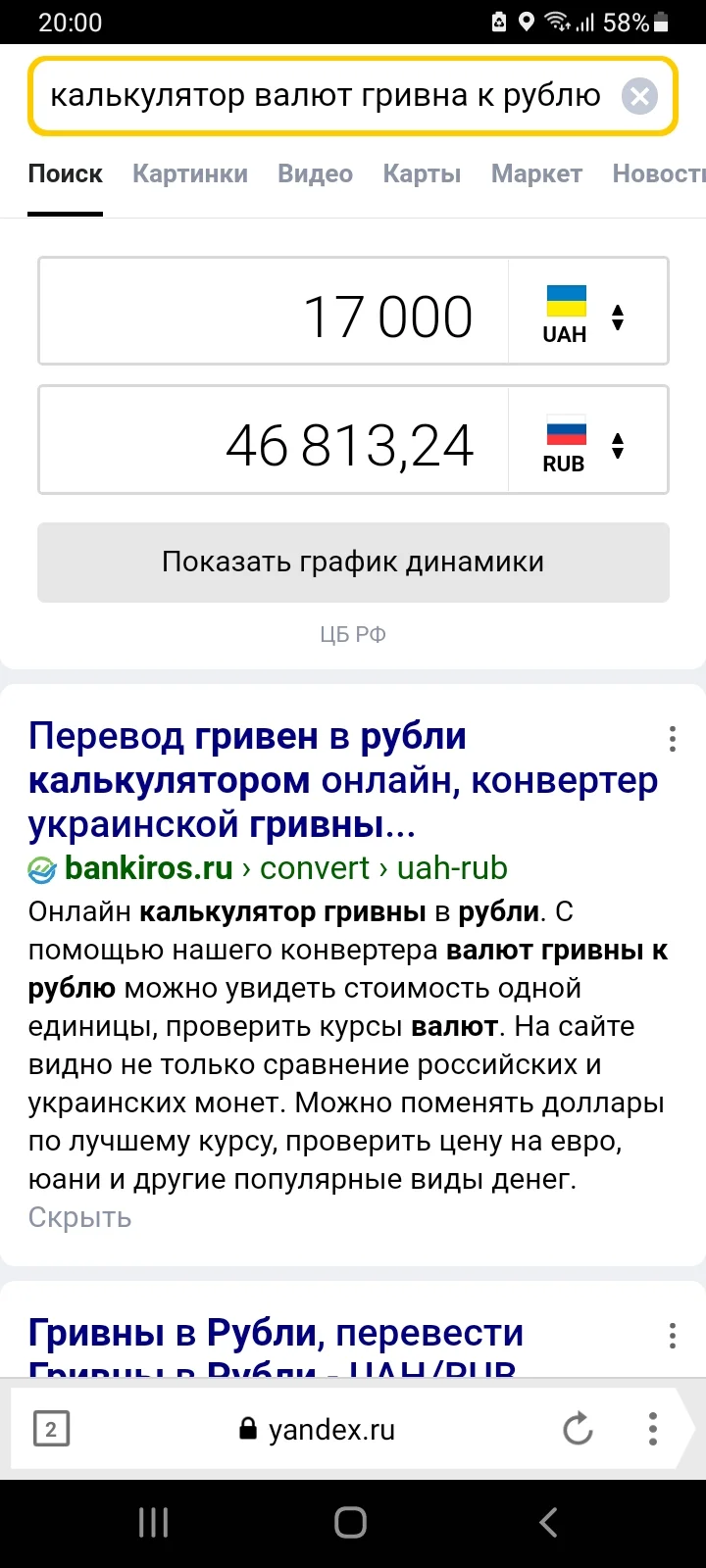This screenshot has width=706, height=1568.
Task: Tap the 17 000 amount input field
Action: point(273,311)
